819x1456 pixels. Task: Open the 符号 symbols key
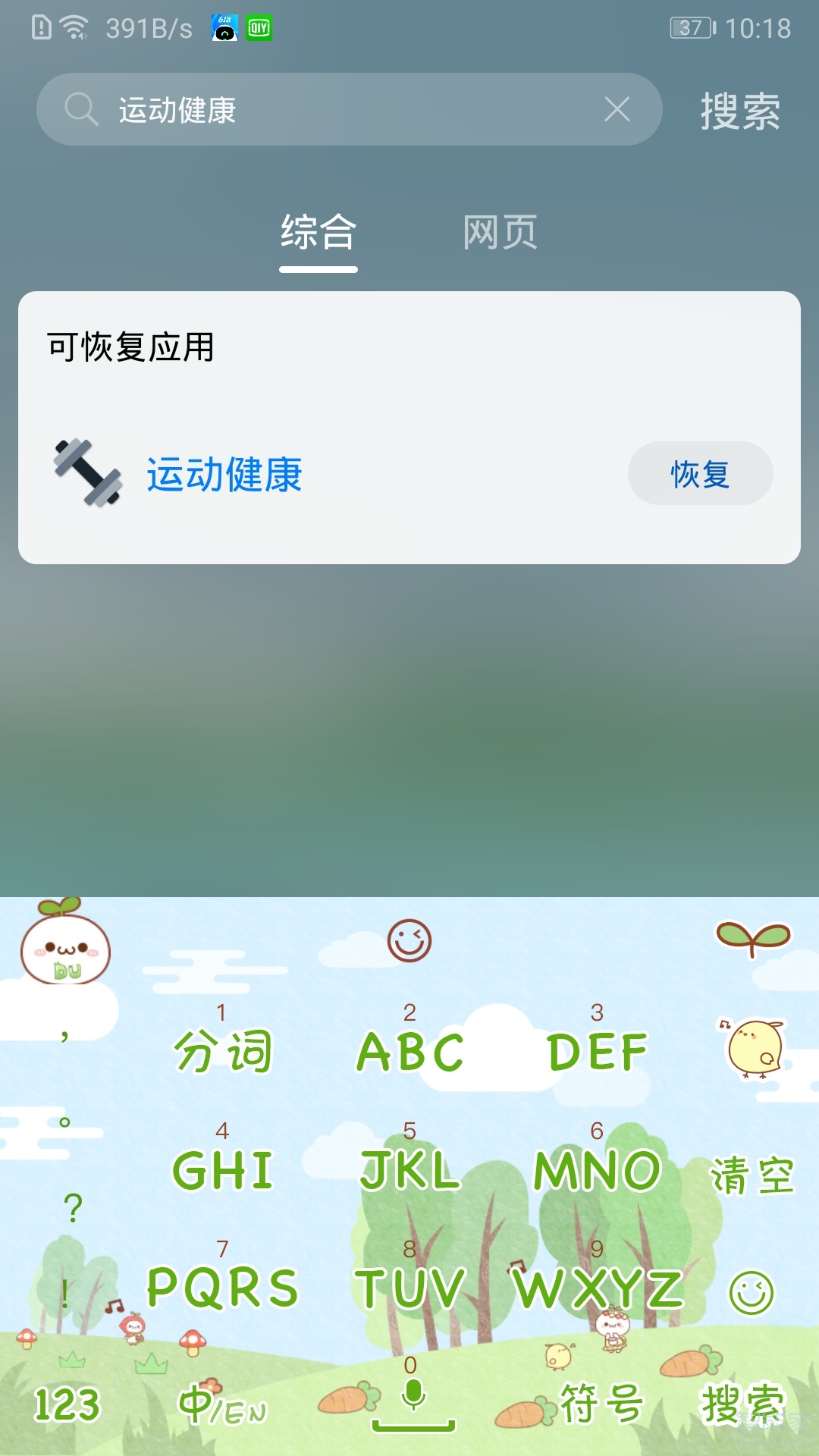(601, 1403)
